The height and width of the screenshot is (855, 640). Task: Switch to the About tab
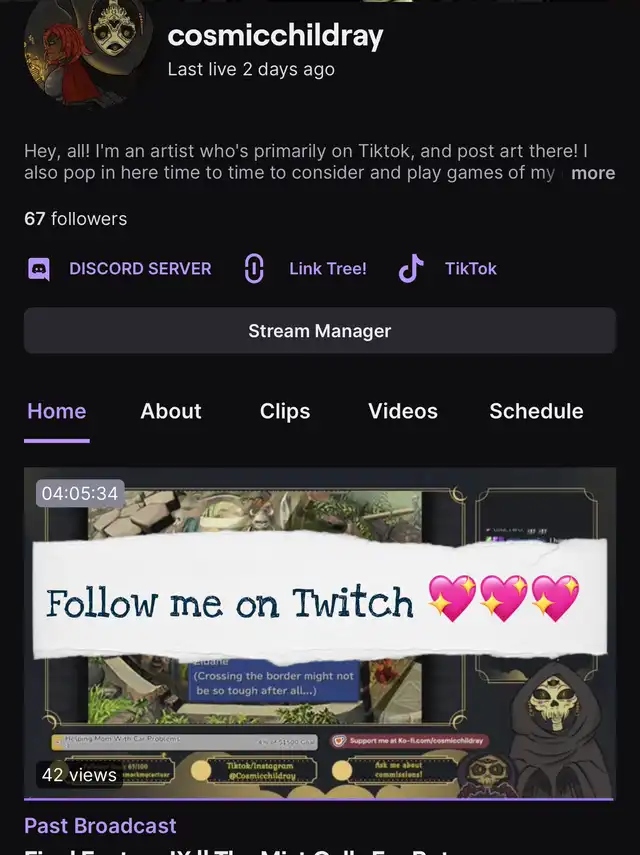(x=171, y=411)
